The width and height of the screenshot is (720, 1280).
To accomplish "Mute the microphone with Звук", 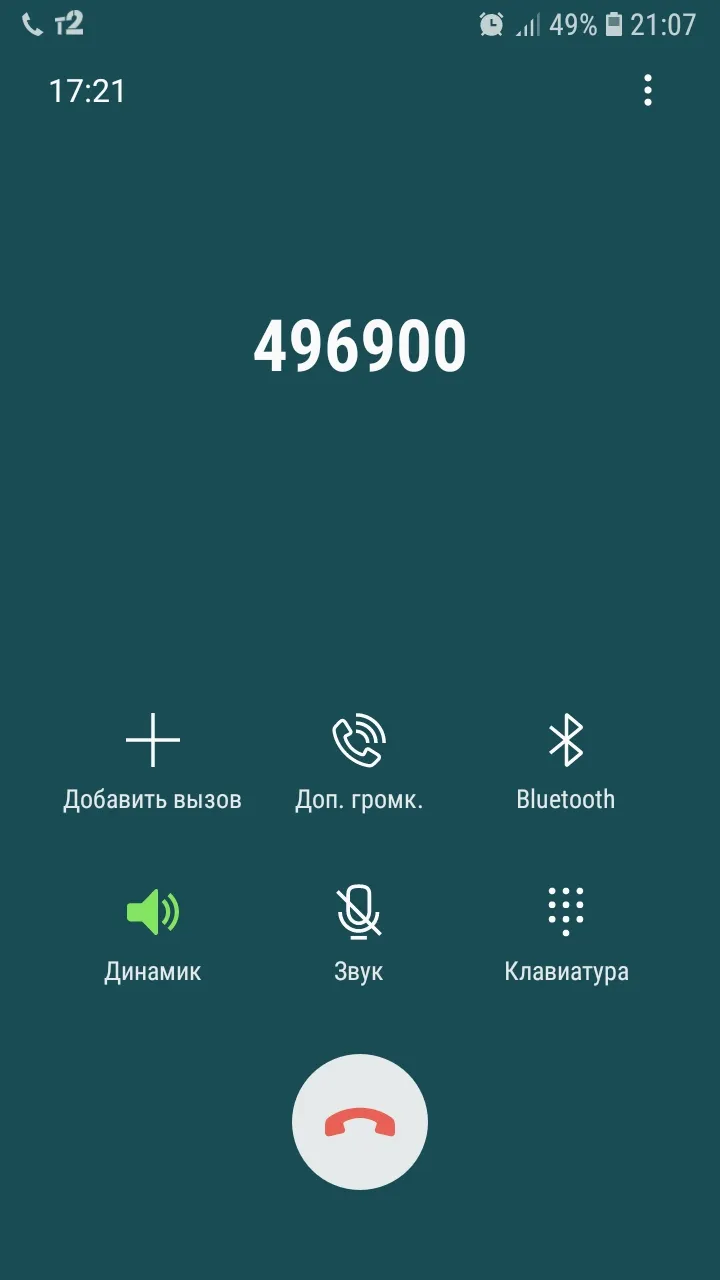I will tap(359, 934).
